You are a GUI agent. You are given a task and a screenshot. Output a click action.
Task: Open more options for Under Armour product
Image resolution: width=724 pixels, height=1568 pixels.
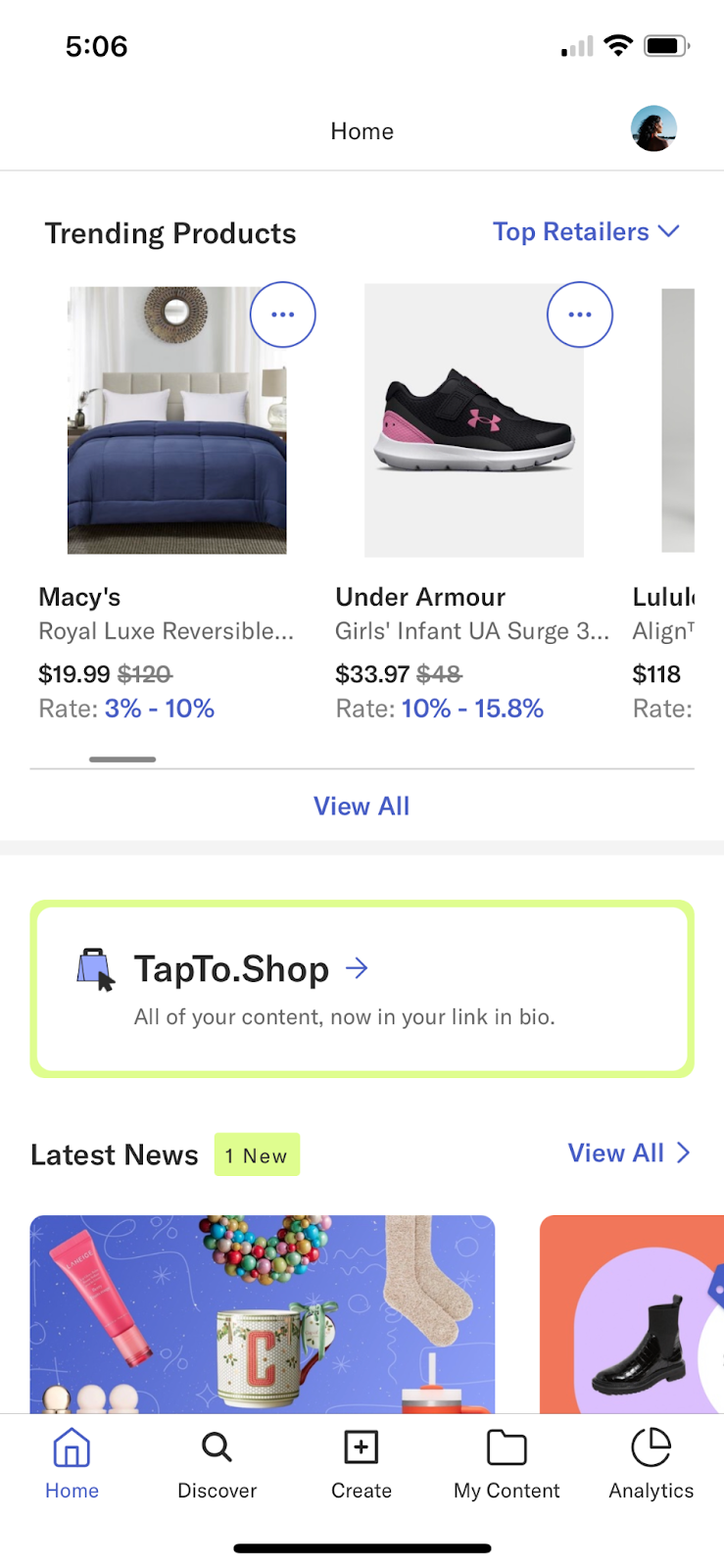pyautogui.click(x=579, y=315)
